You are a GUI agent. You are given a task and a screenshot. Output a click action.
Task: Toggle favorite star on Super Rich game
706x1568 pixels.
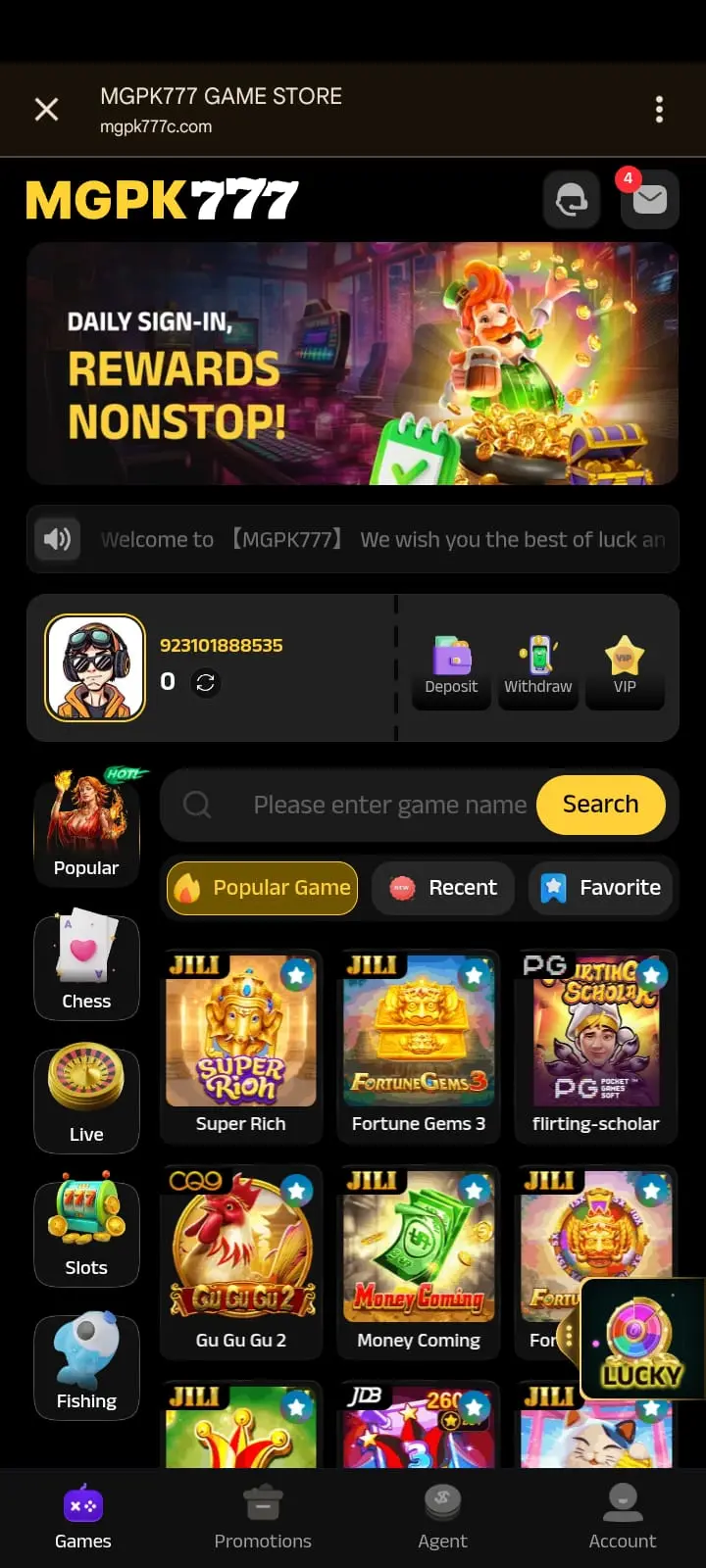(x=296, y=974)
